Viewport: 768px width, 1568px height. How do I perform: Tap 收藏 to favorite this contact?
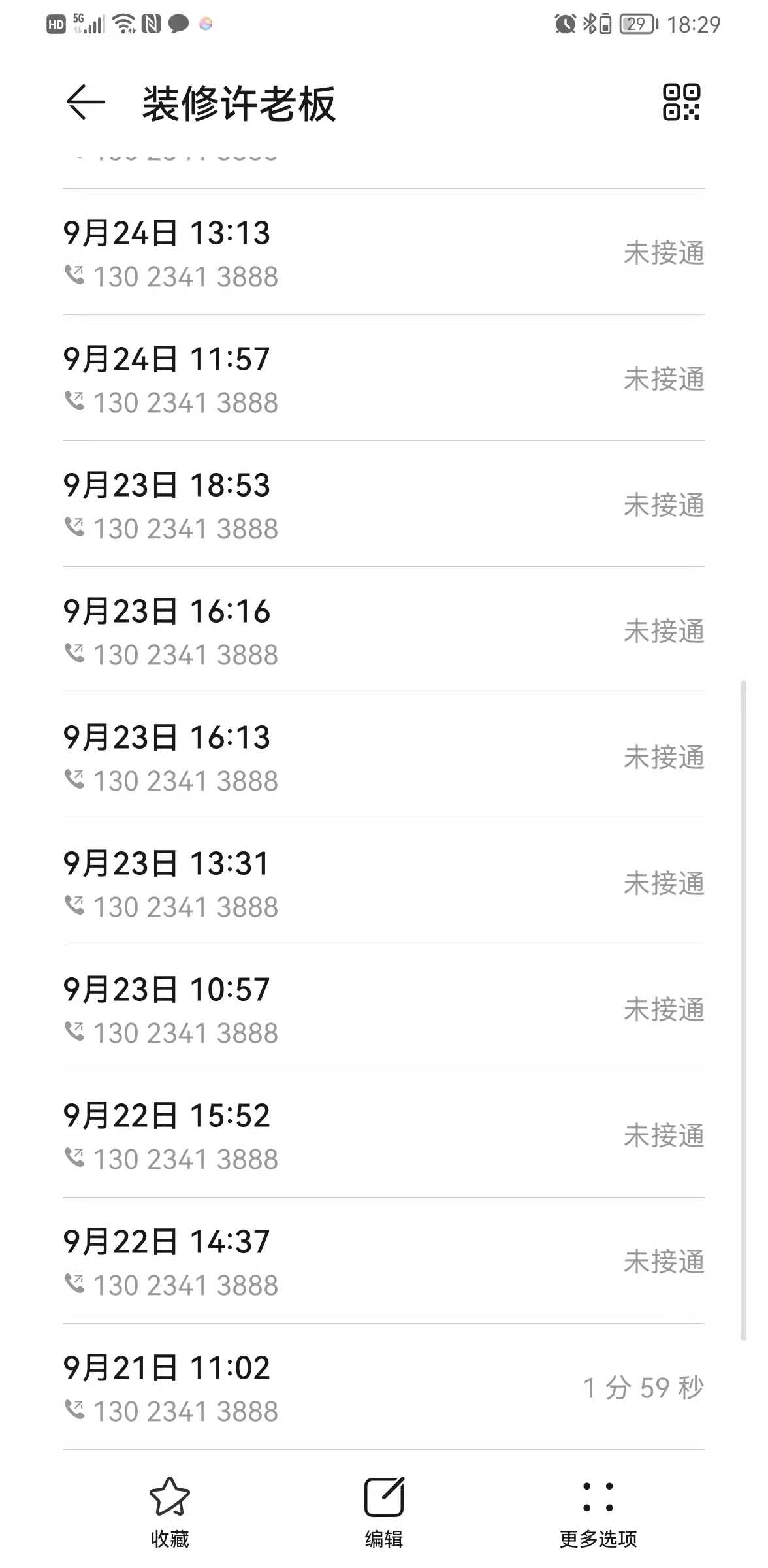point(170,1511)
